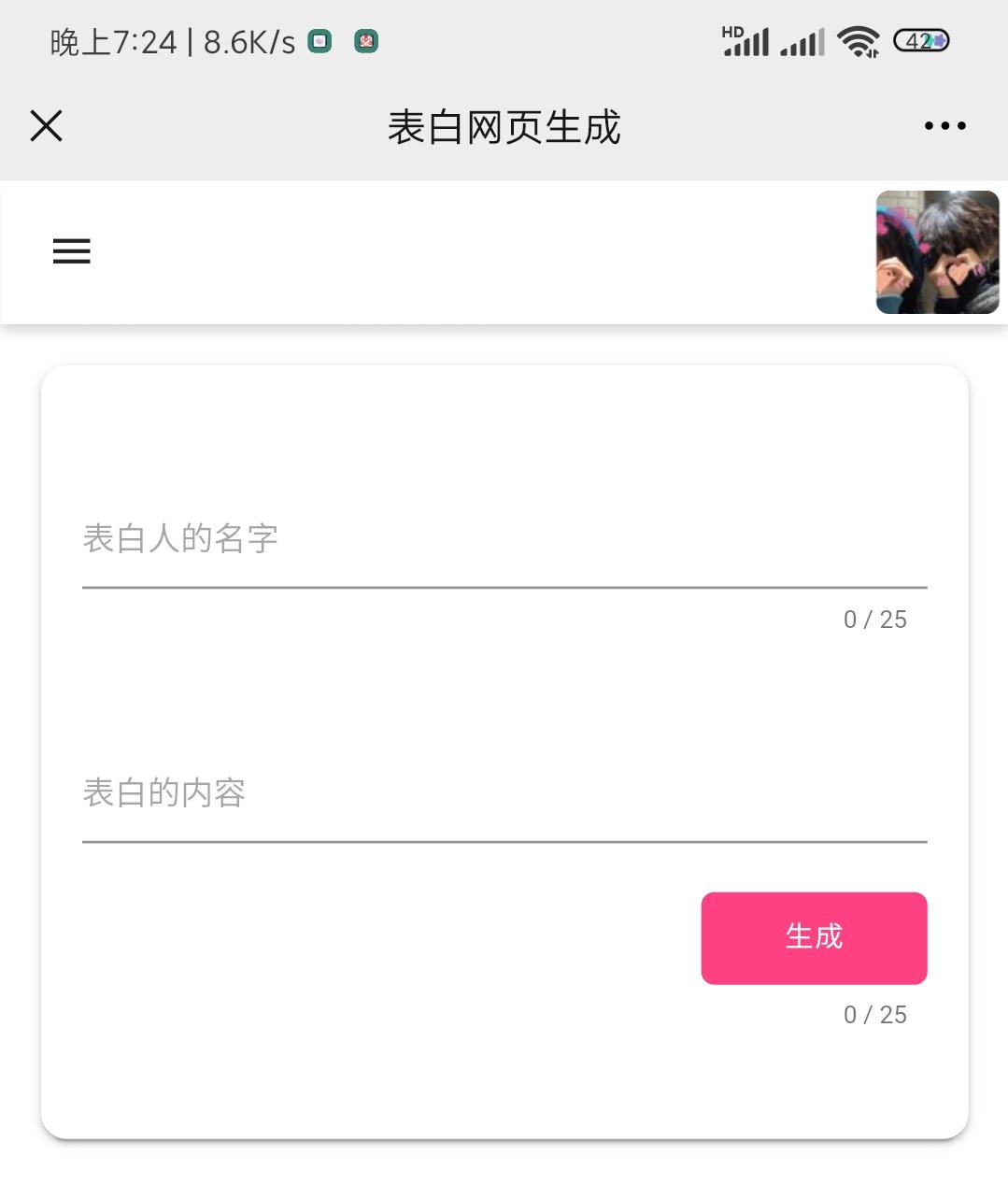Screen dimensions: 1008x1198
Task: Tap the avatar photo in the header
Action: click(937, 252)
